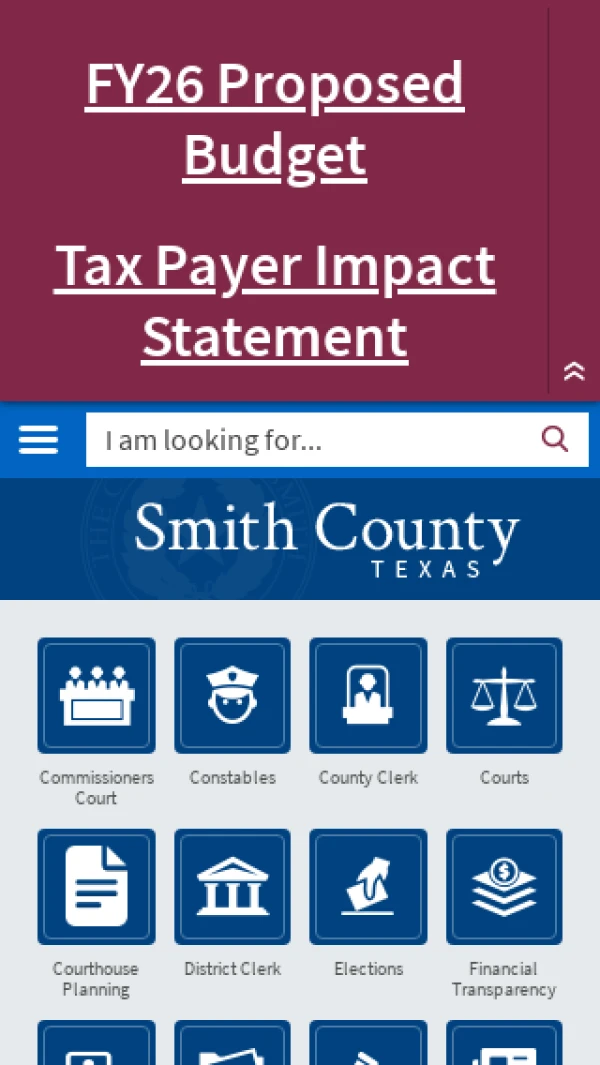Go to Elections

[x=368, y=887]
